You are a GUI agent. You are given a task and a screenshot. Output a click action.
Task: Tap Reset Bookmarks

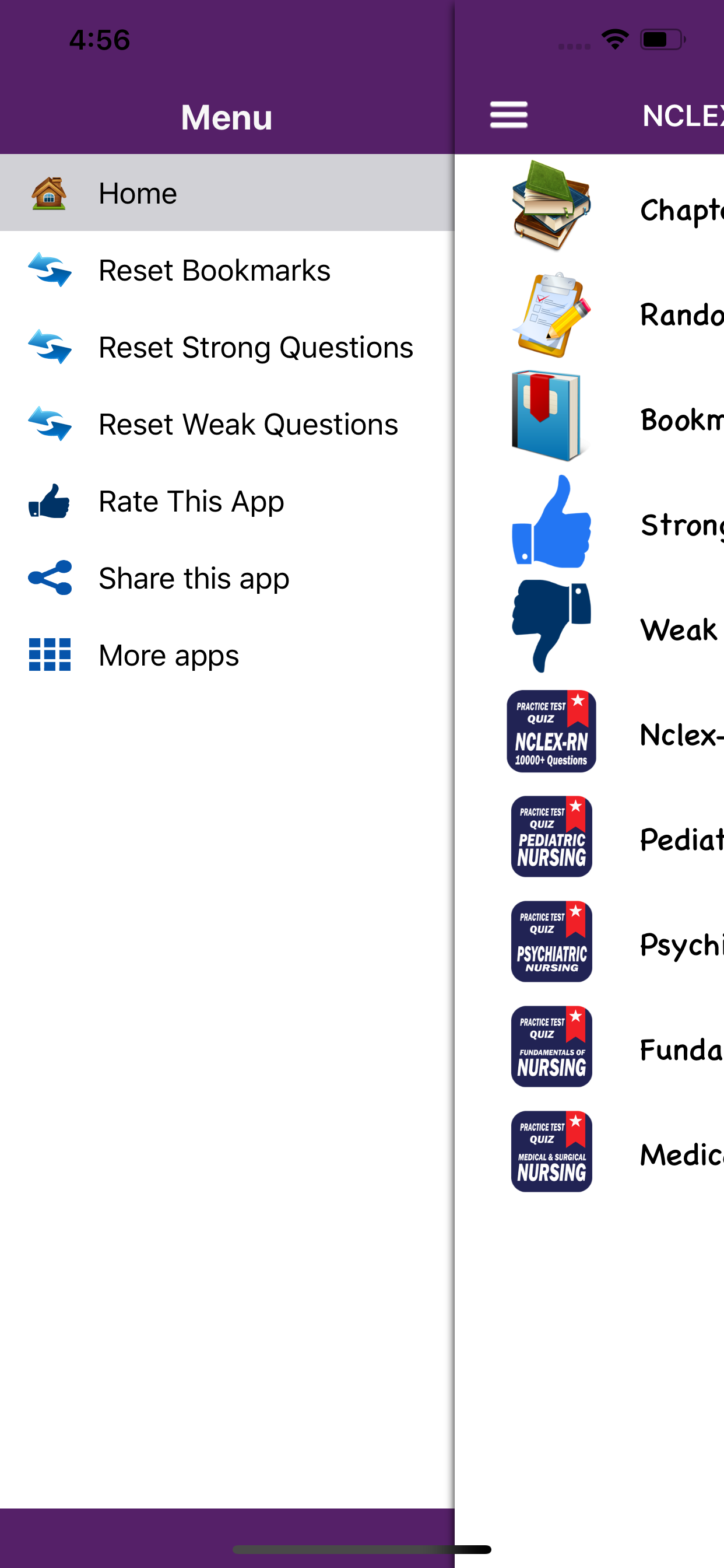(227, 270)
